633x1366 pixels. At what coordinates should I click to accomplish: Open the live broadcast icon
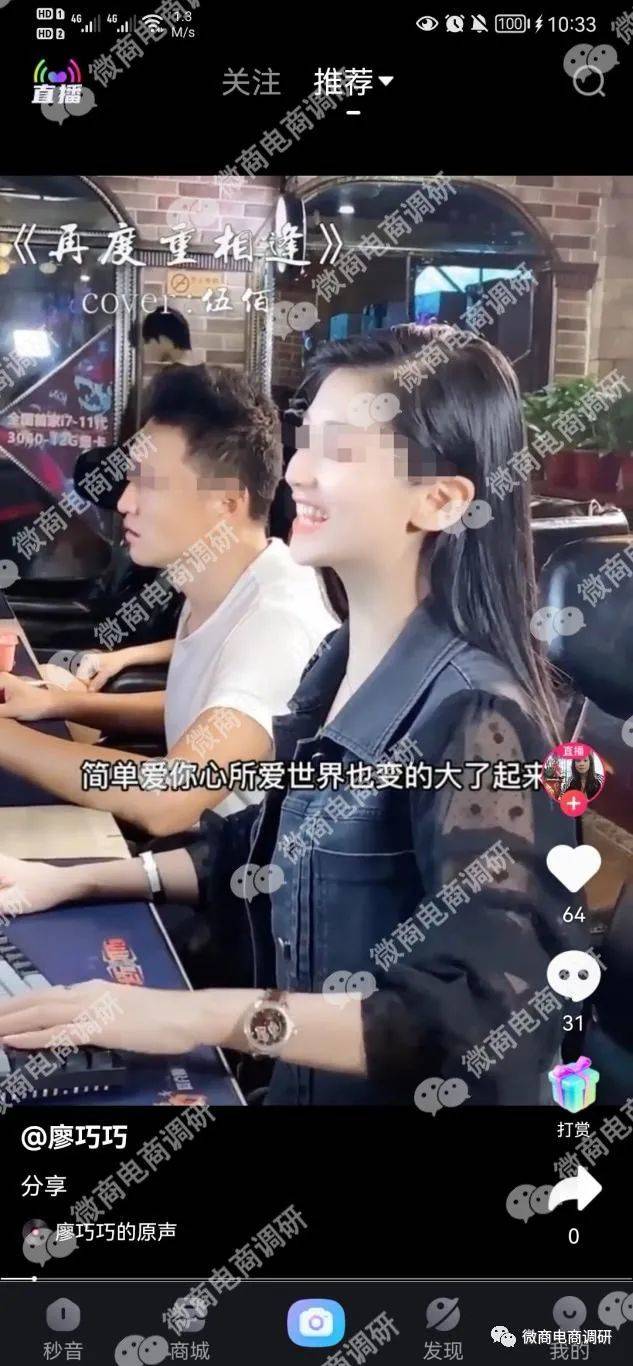(x=57, y=84)
